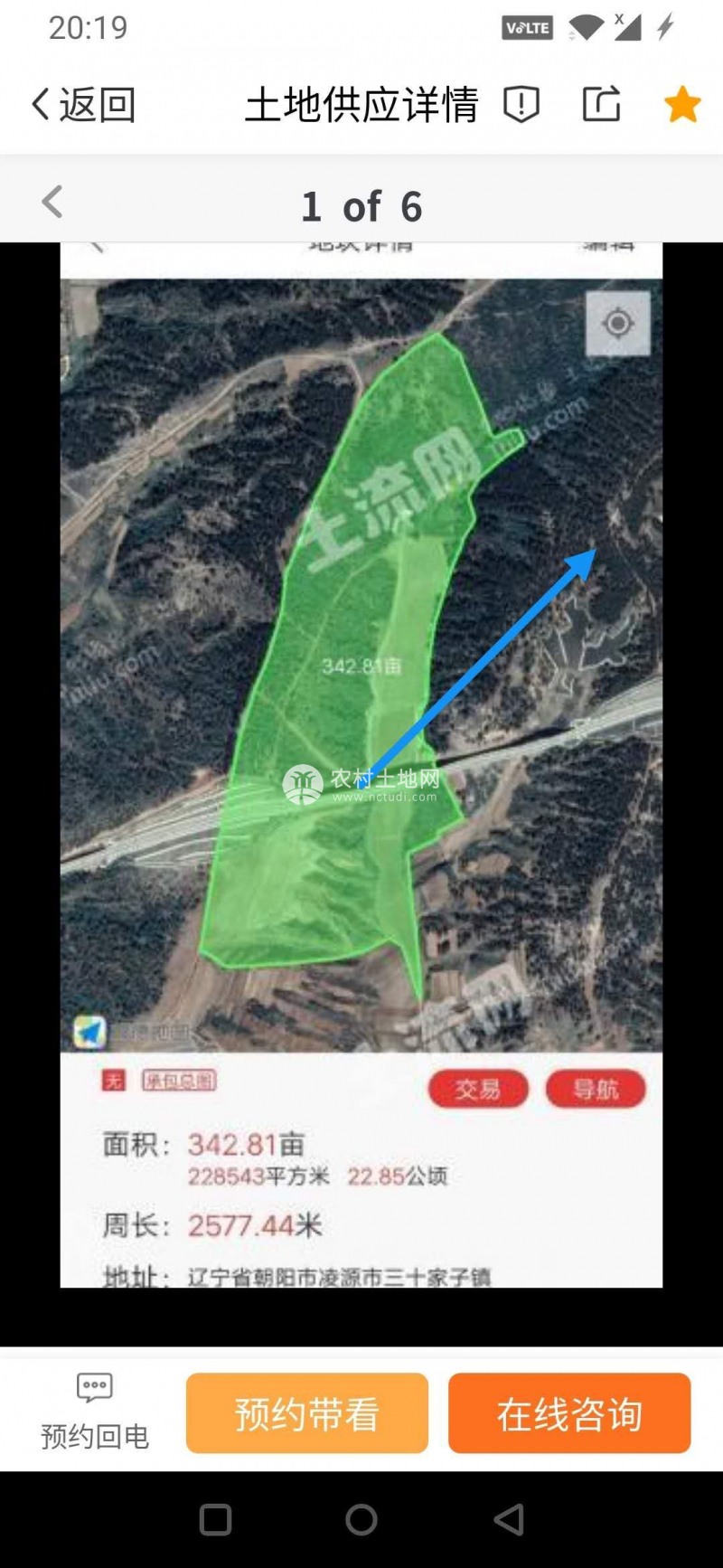Report this listing via the shield icon
Image resolution: width=723 pixels, height=1568 pixels.
click(x=521, y=105)
